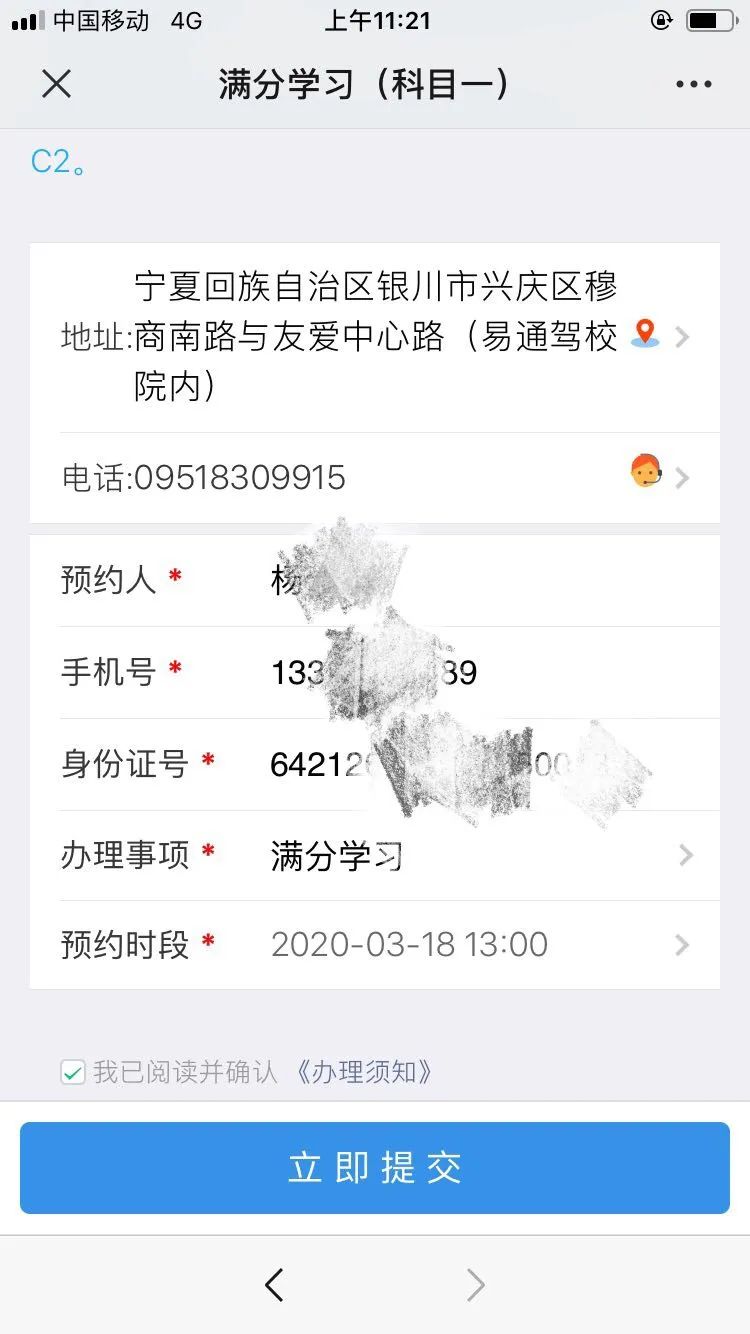Open the three-dot more options menu
This screenshot has height=1334, width=750.
tap(693, 84)
